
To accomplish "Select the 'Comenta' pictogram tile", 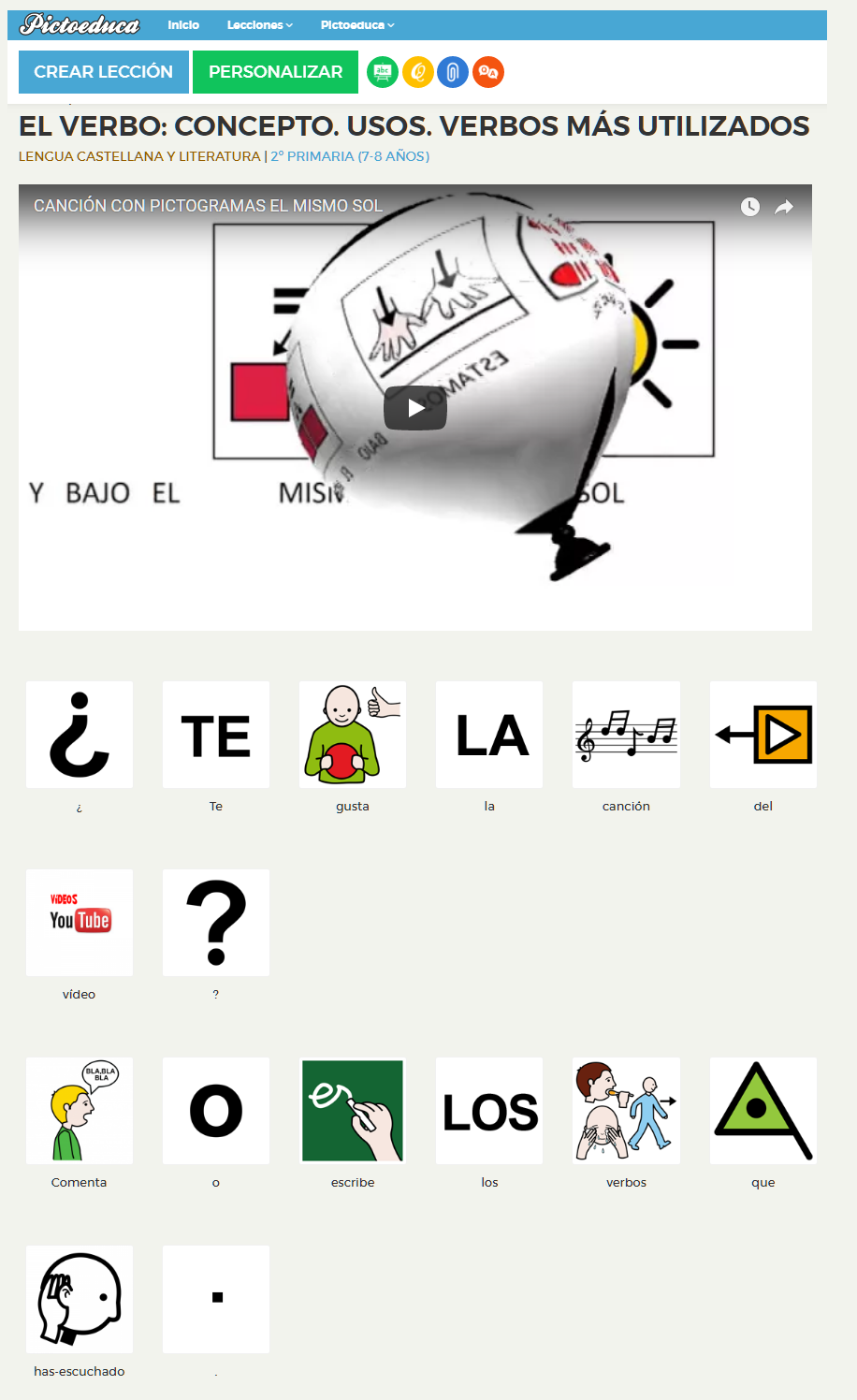I will pos(80,1111).
